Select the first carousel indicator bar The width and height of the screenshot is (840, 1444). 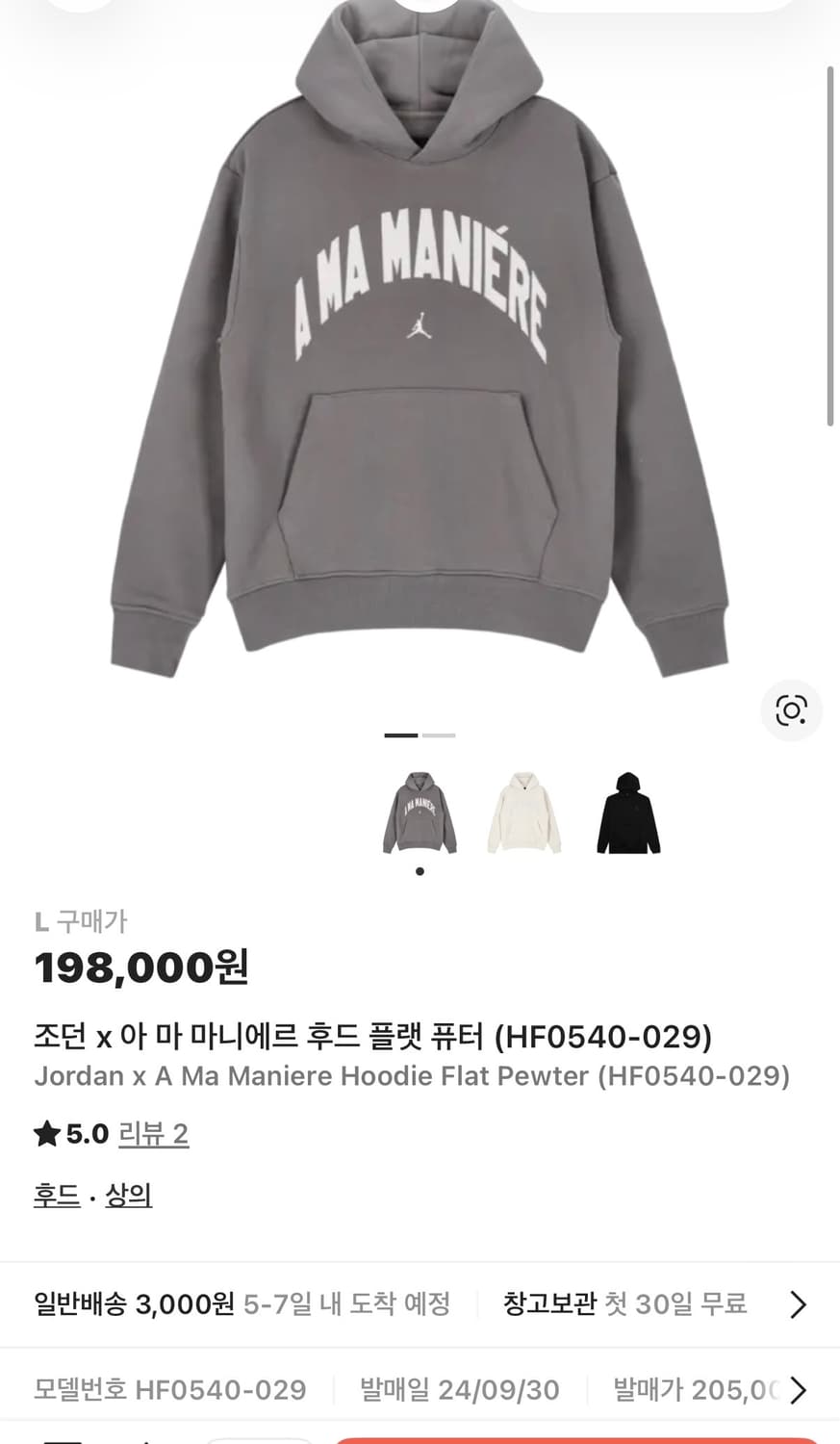coord(401,735)
